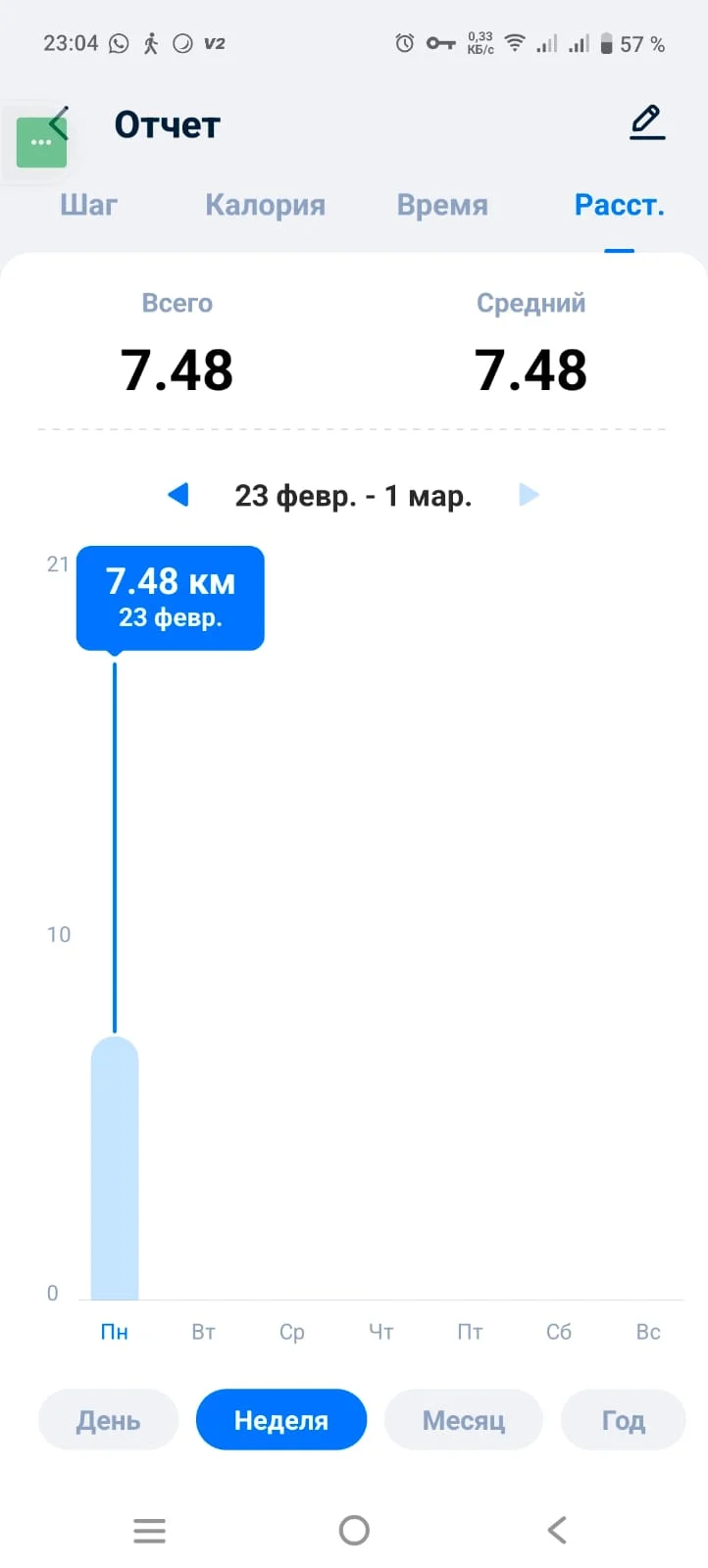Tap the Monday bar in the chart
708x1568 pixels.
pos(115,1166)
